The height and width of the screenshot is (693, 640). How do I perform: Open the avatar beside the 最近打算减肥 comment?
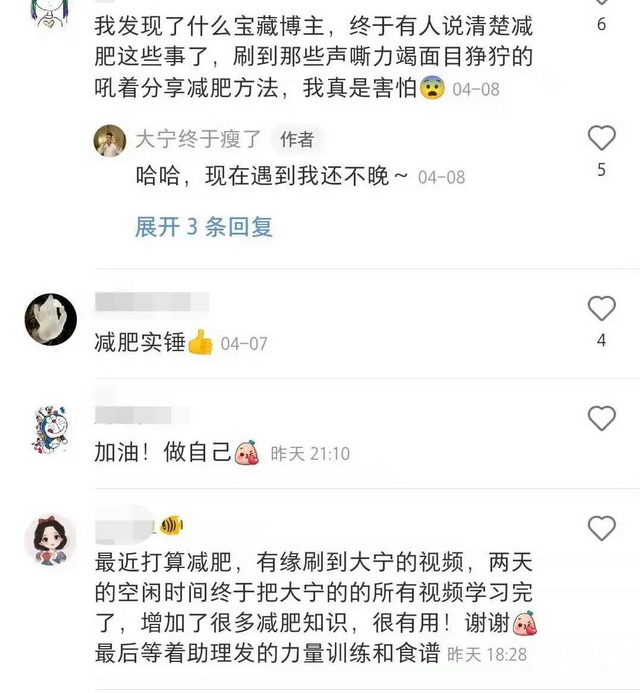pos(50,540)
